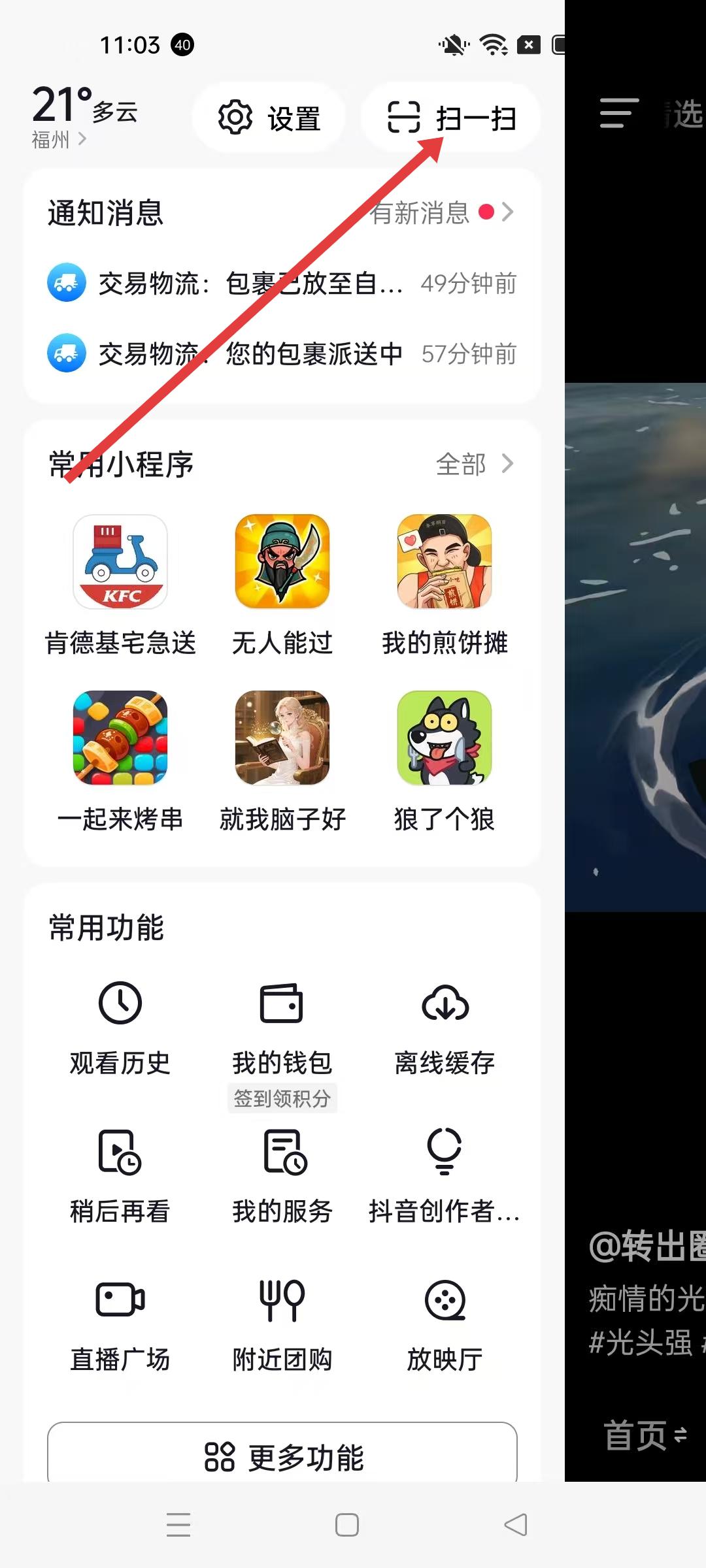Open the 您的包裹派送中 logistics message

282,354
